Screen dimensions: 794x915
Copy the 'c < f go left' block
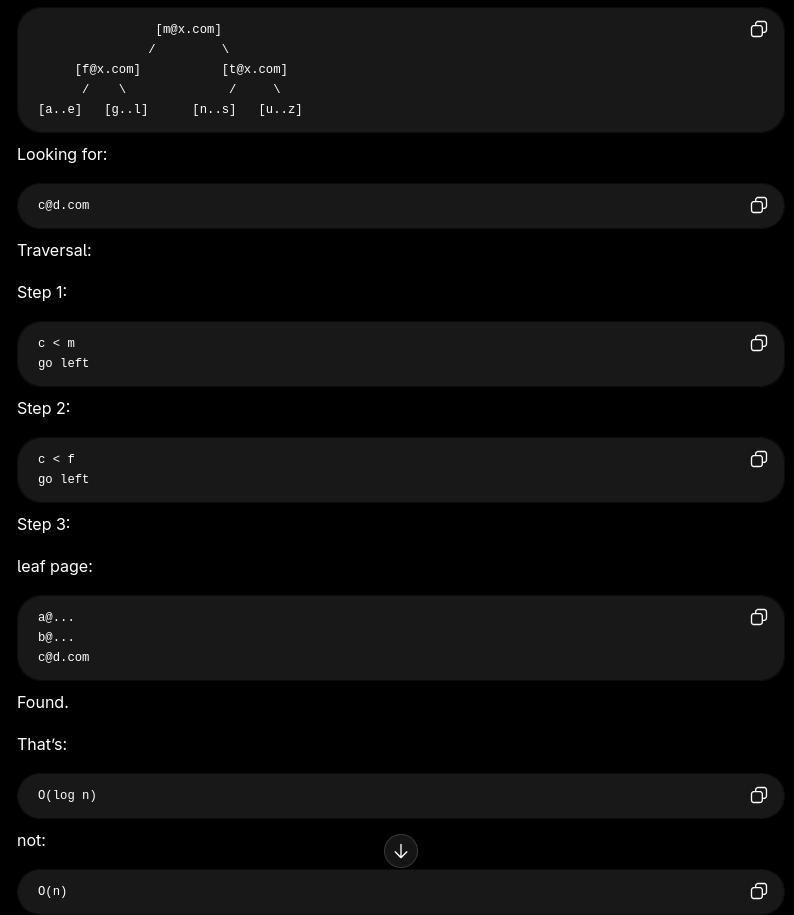tap(758, 459)
